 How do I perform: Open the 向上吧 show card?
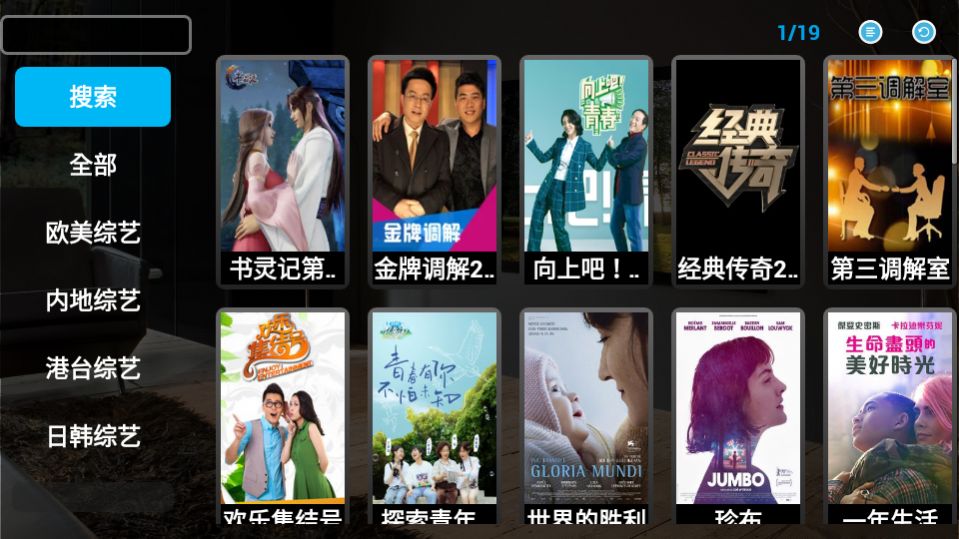coord(586,170)
